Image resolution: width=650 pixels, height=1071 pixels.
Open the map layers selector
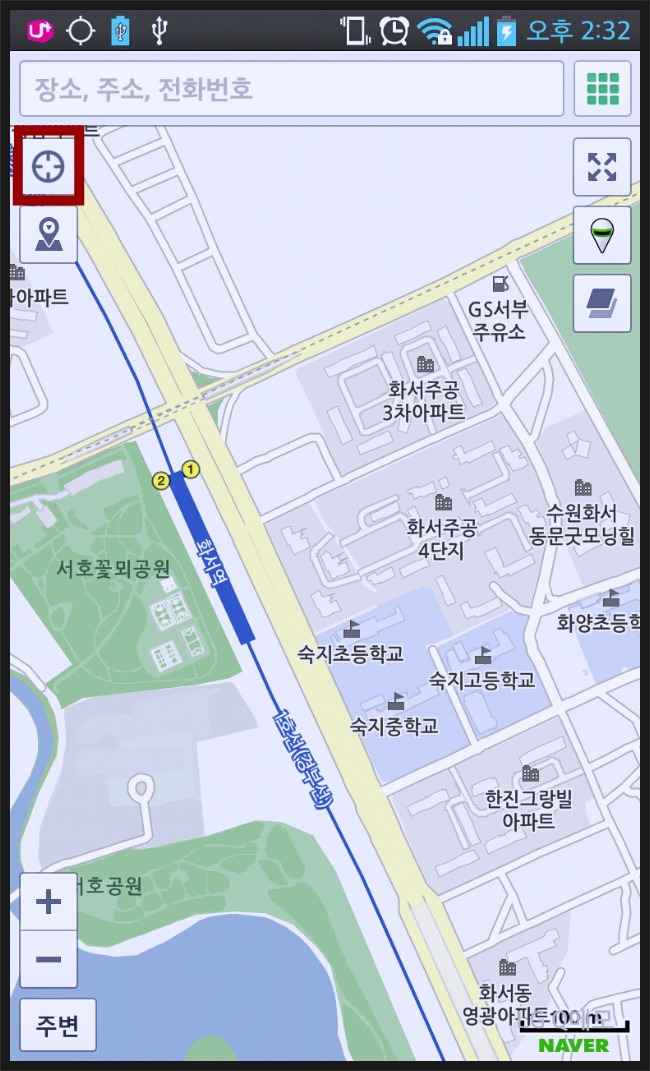pyautogui.click(x=602, y=303)
